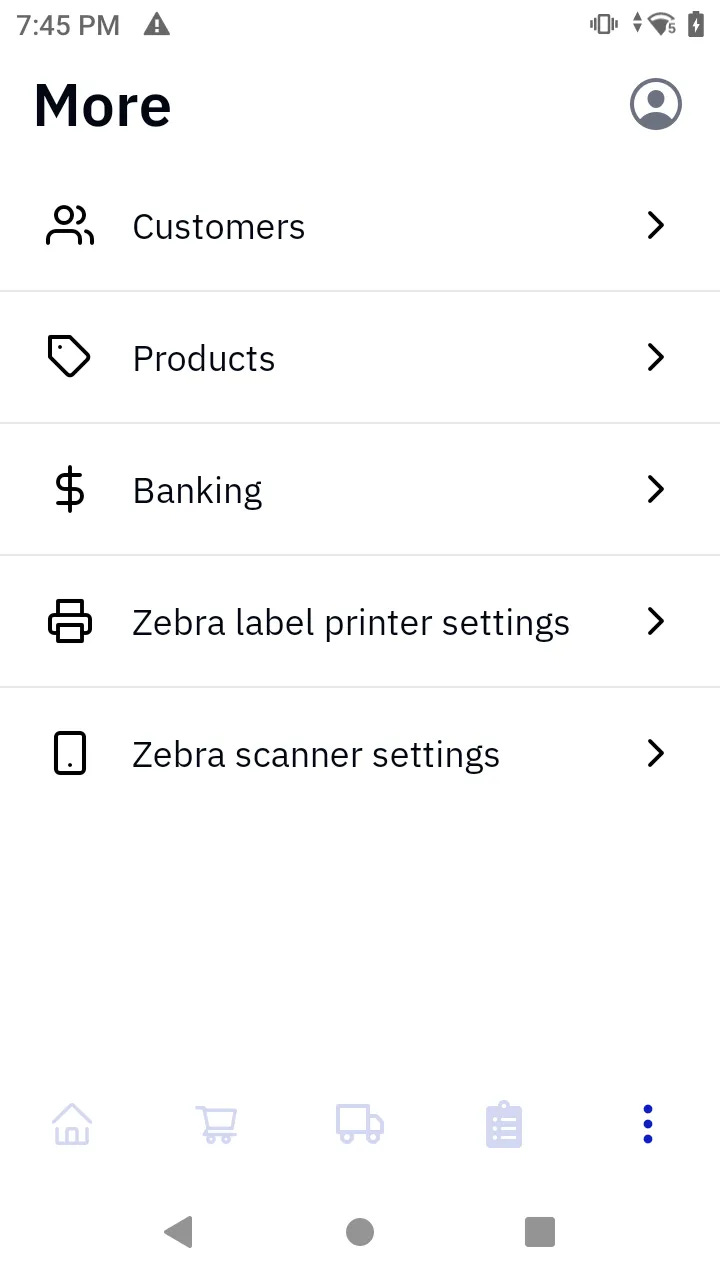720x1280 pixels.
Task: Open Banking
Action: pyautogui.click(x=360, y=490)
